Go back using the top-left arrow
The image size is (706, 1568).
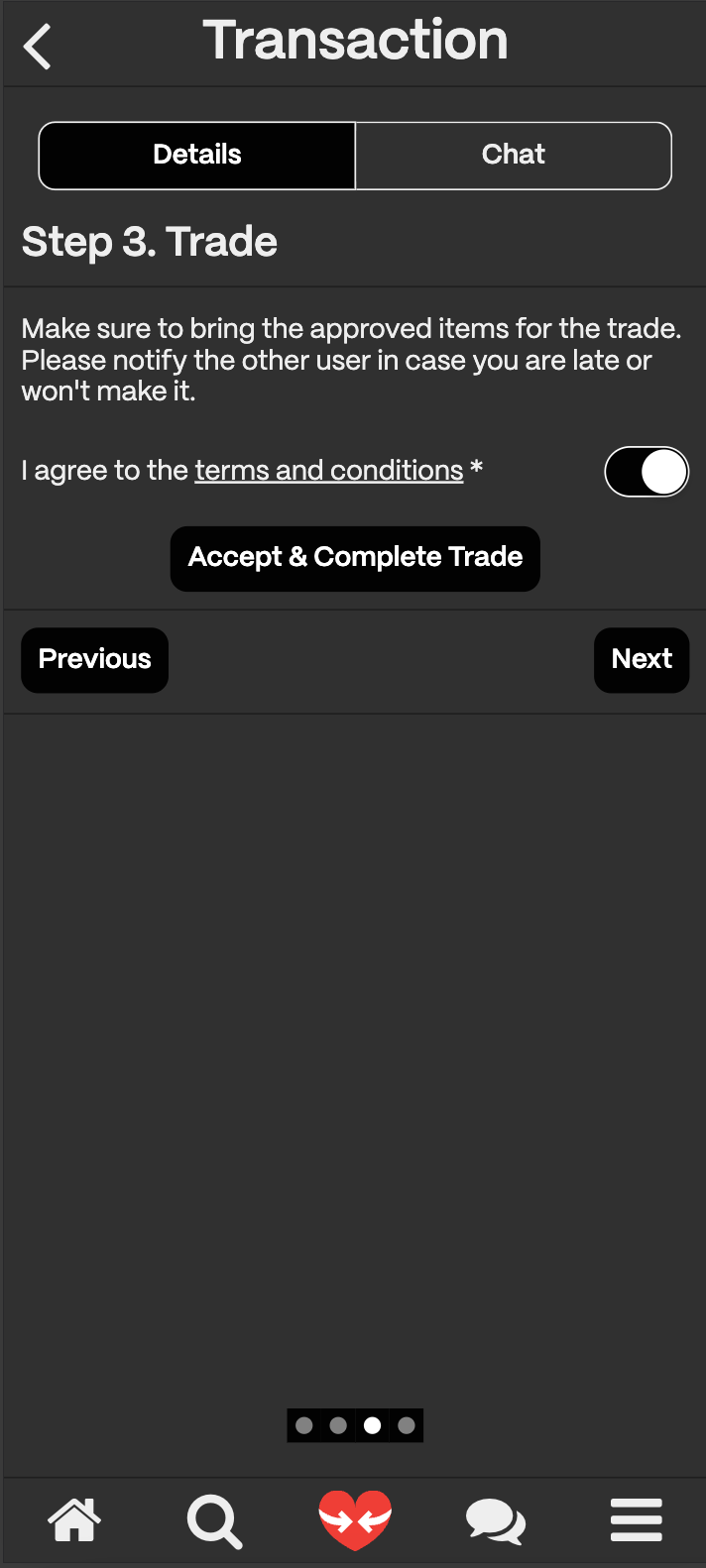click(38, 47)
